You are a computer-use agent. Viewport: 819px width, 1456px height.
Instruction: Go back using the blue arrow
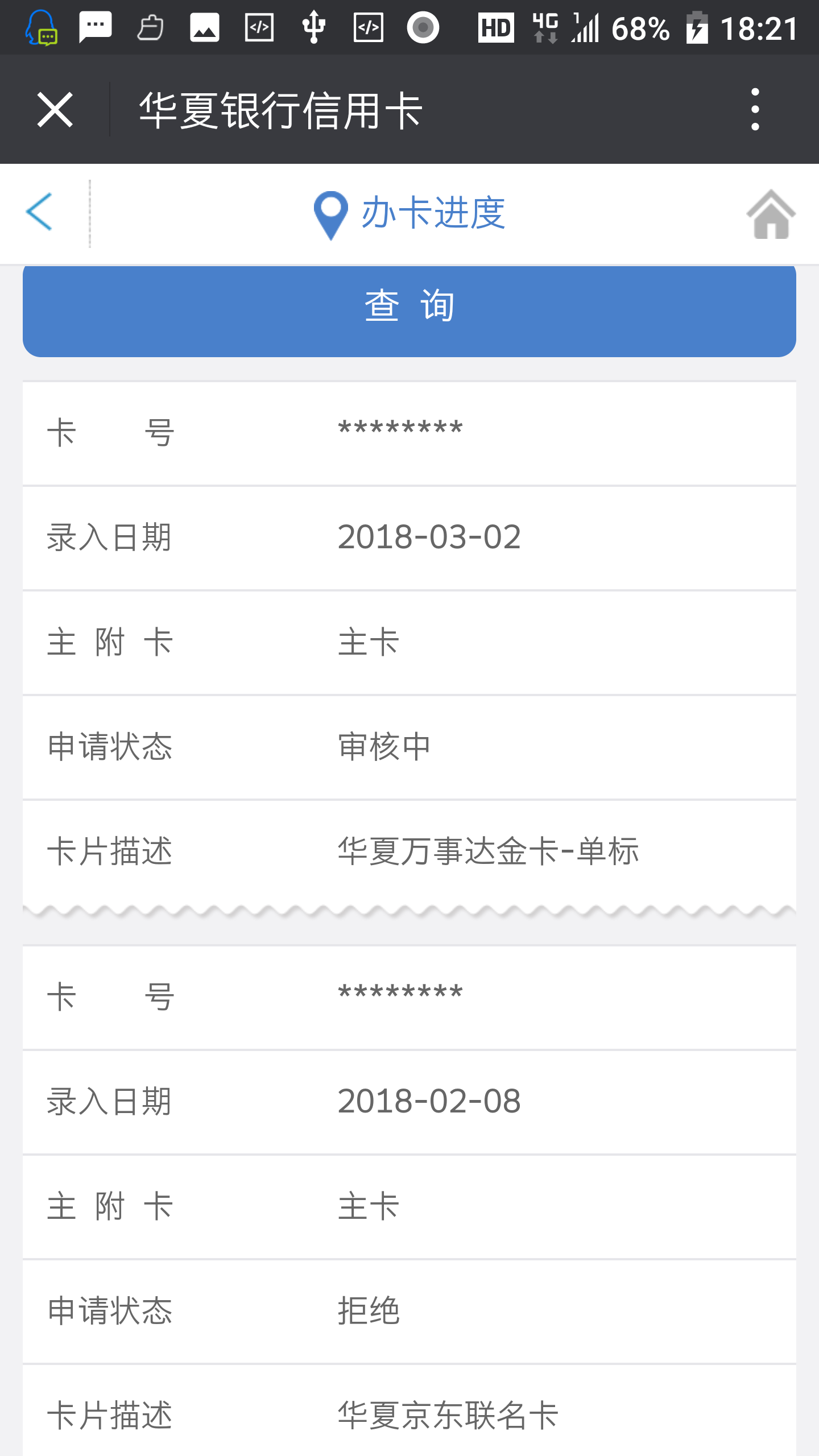[x=39, y=212]
